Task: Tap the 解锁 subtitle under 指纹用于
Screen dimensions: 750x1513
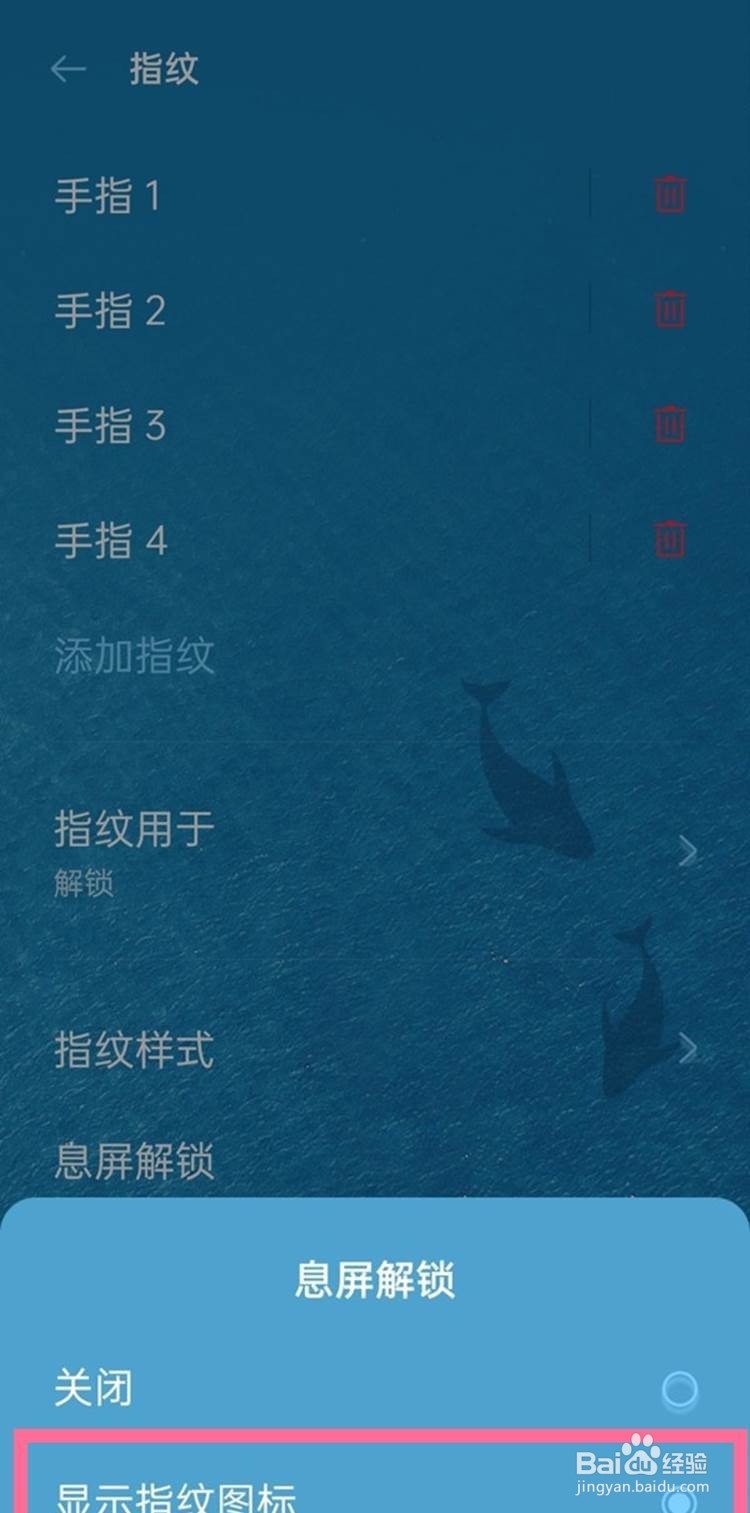Action: [x=82, y=884]
